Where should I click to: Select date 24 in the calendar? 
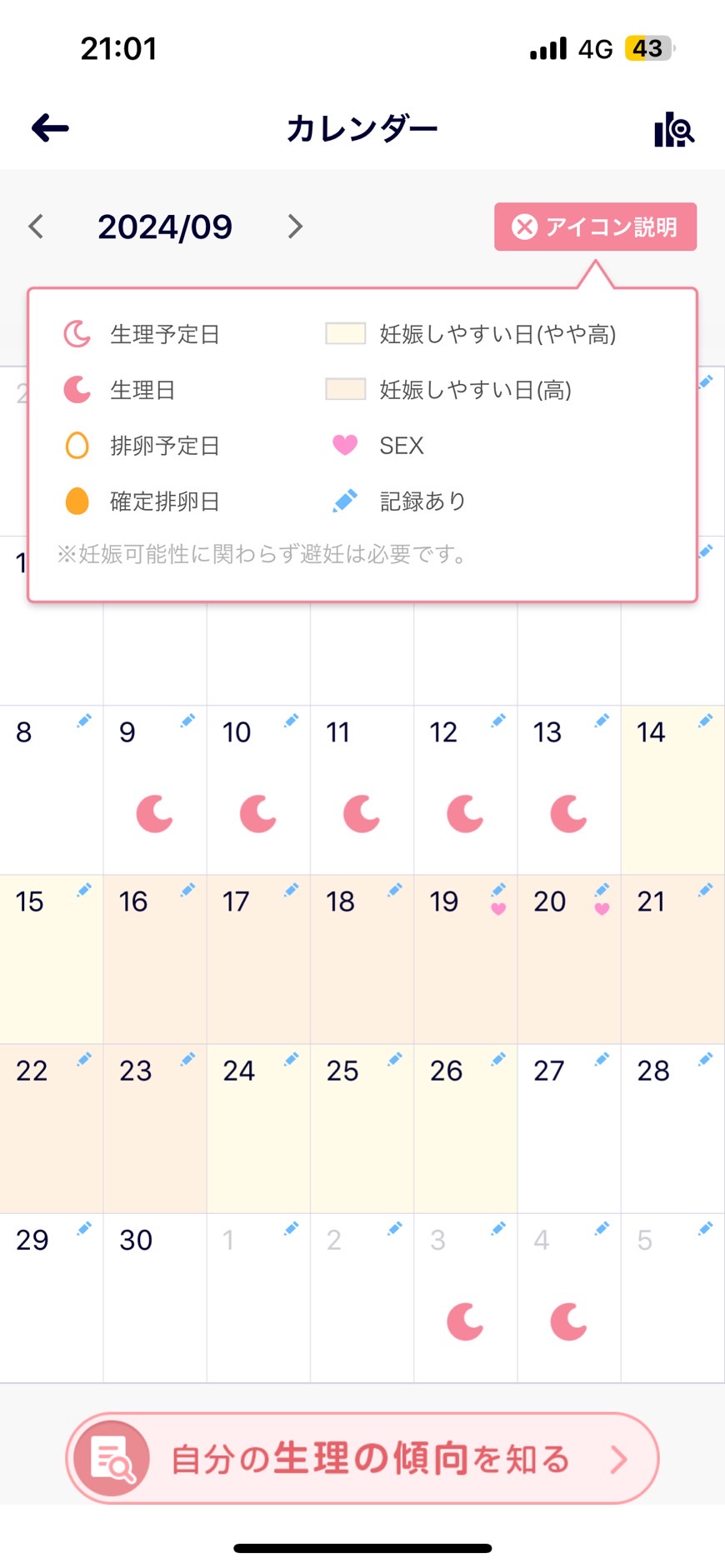point(258,1128)
